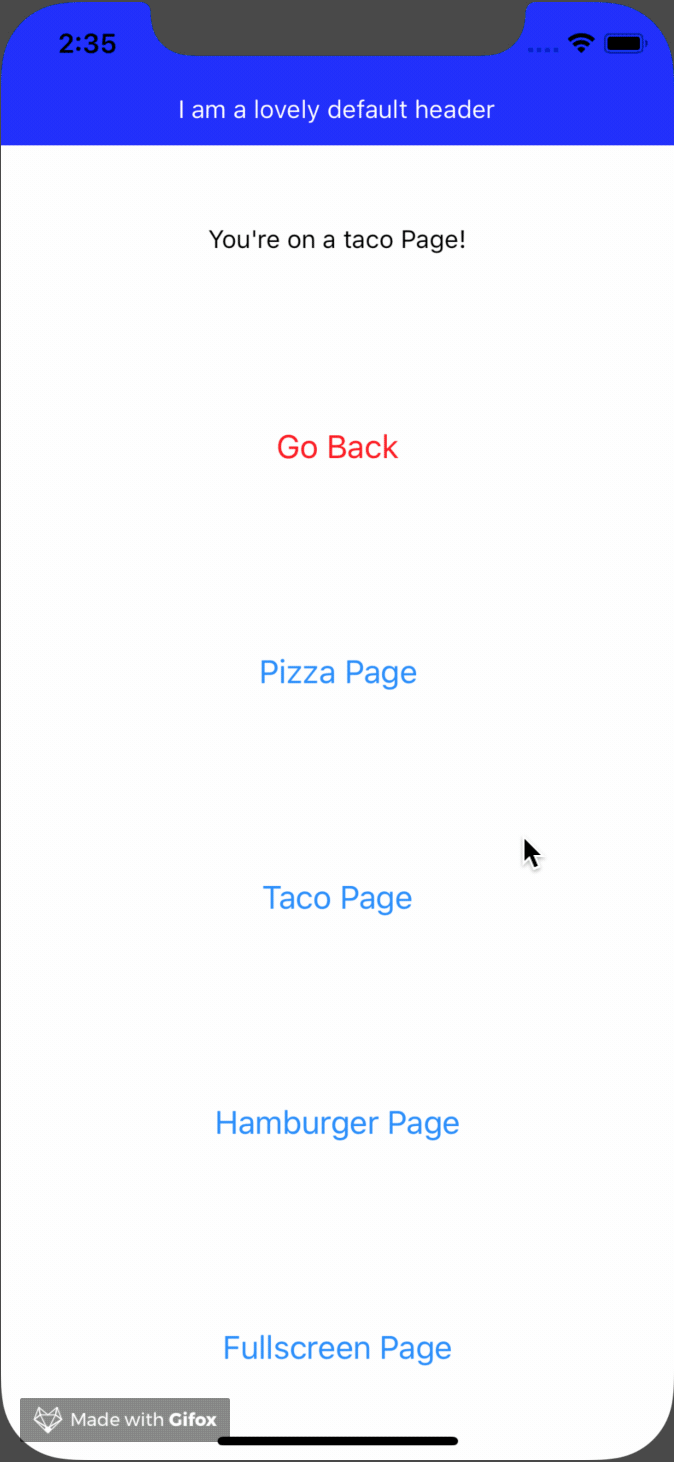This screenshot has height=1462, width=674.
Task: Launch the Fullscreen Page
Action: (337, 1348)
